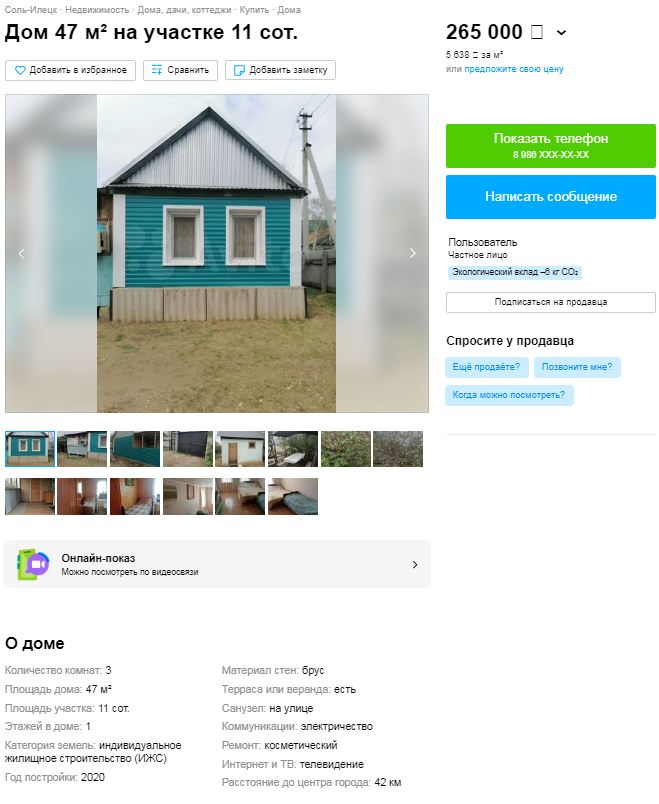Write a message to the seller
Screen dimensions: 659x804
(550, 197)
